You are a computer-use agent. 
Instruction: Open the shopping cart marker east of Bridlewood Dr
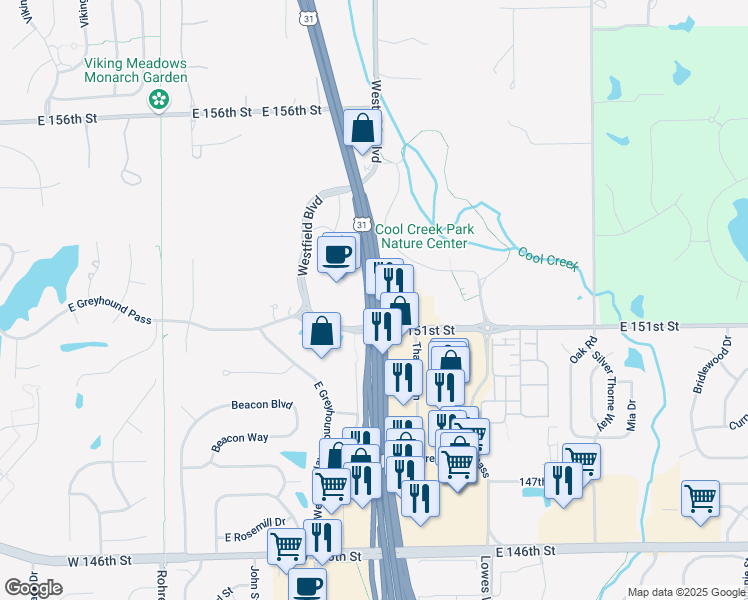700,502
